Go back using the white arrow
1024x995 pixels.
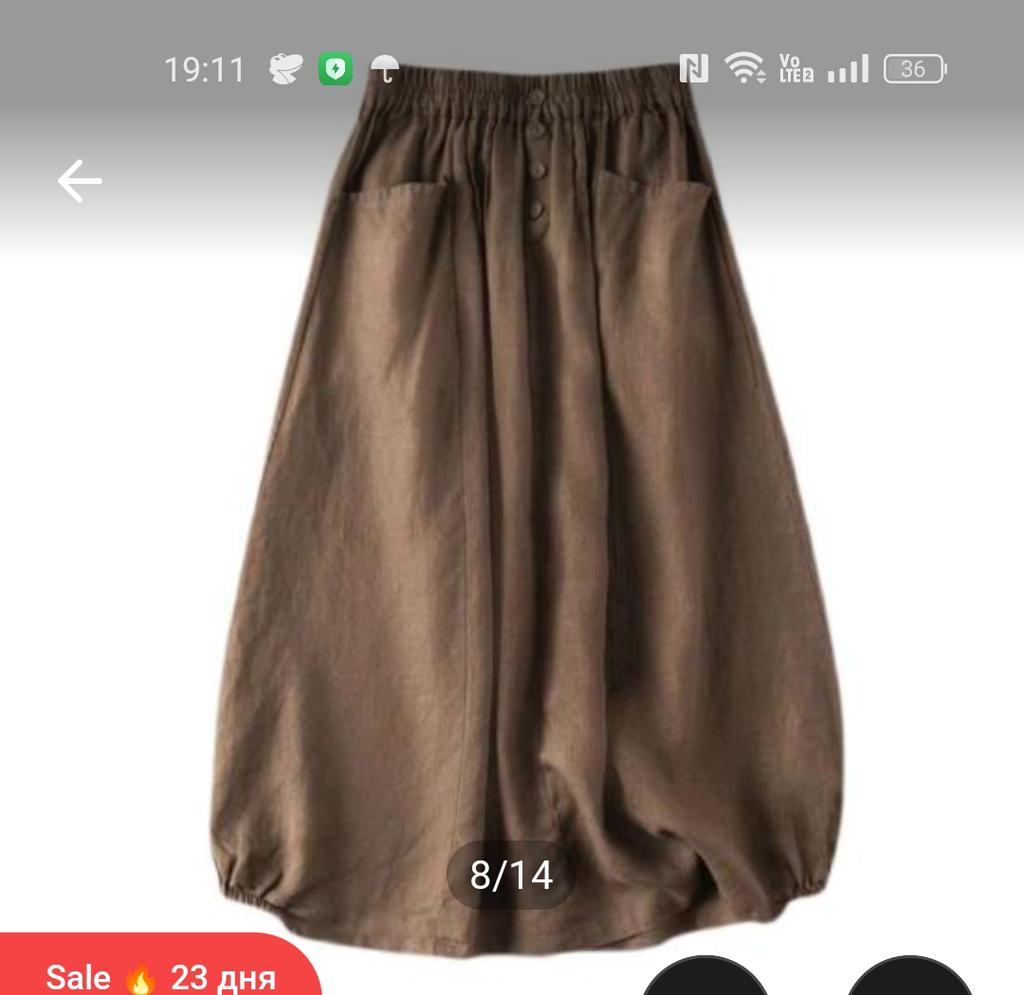point(80,181)
